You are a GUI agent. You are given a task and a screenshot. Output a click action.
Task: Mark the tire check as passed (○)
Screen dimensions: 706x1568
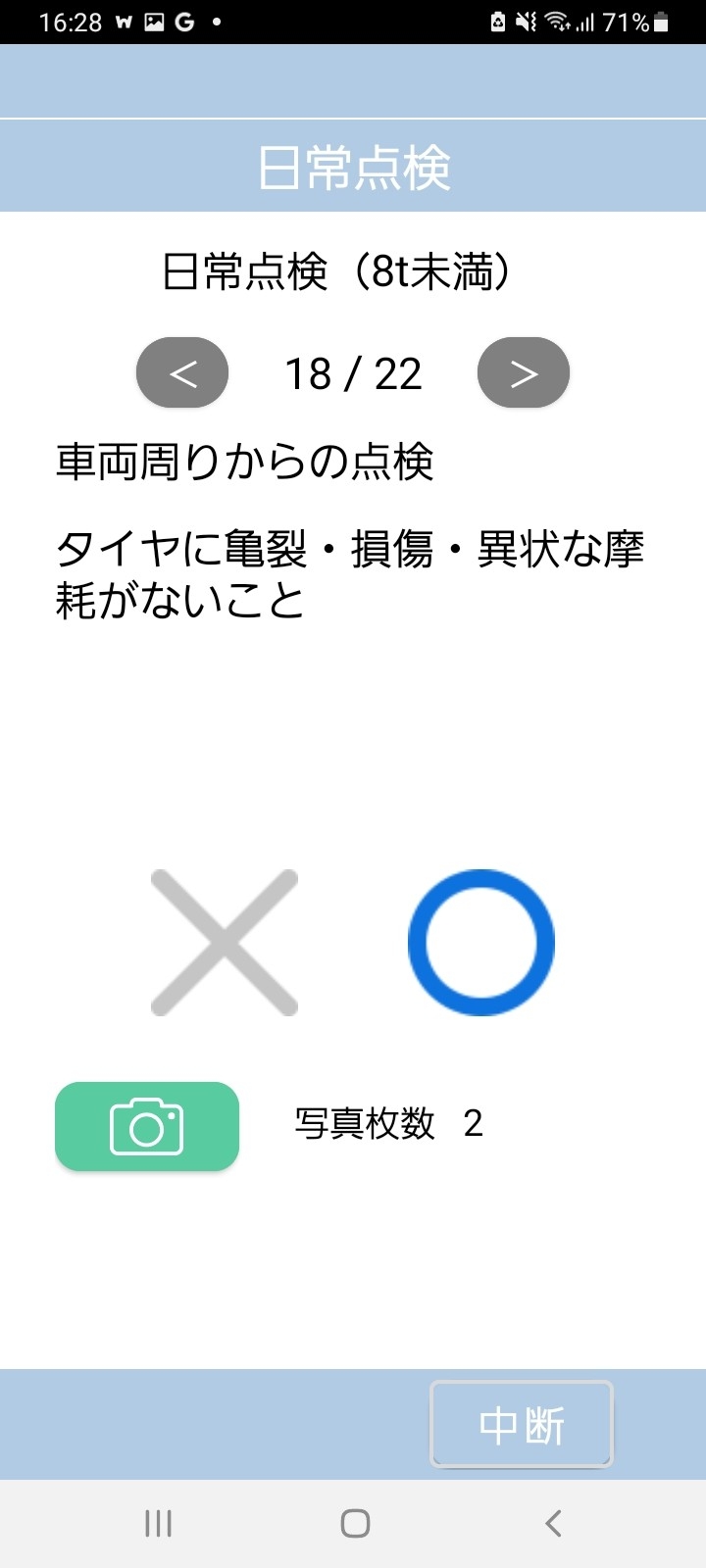(x=480, y=942)
